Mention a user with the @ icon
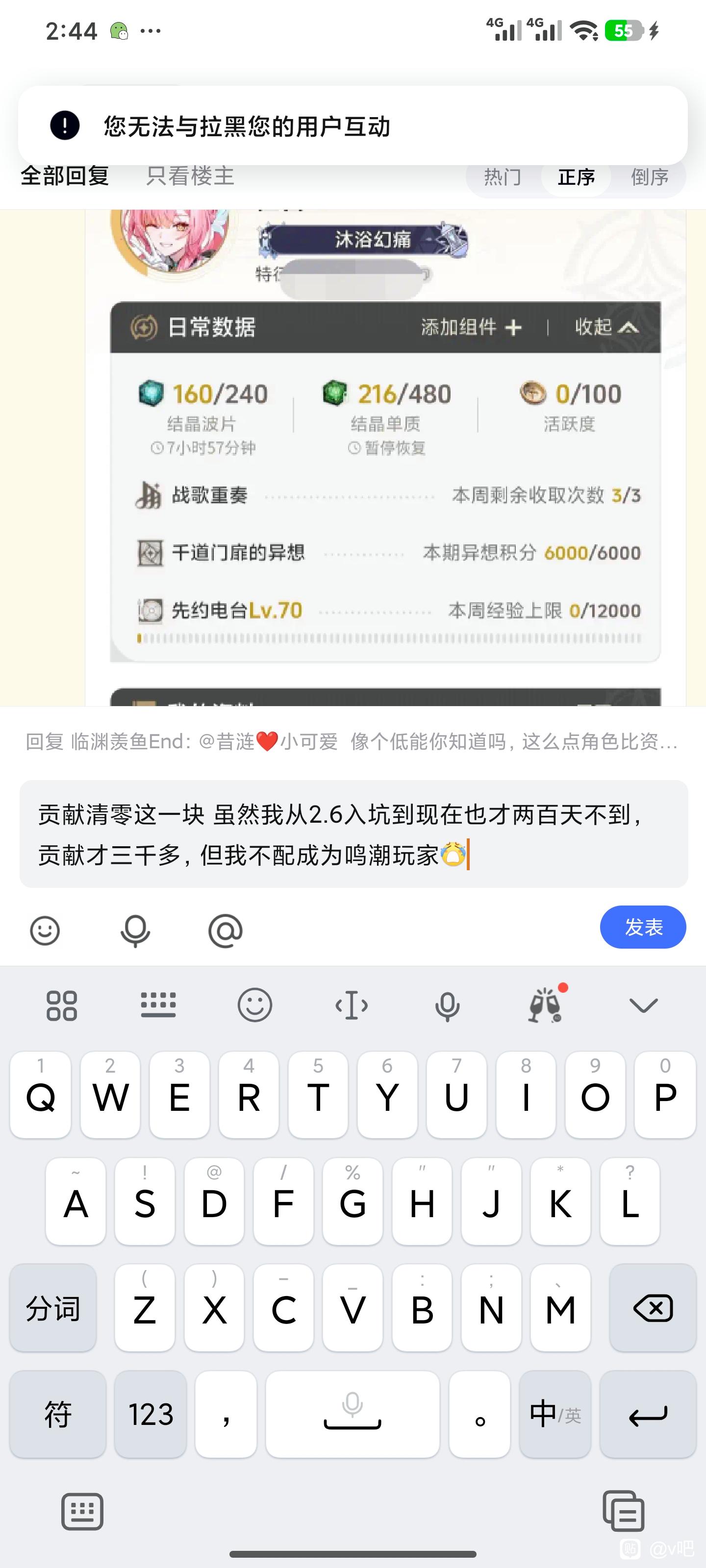 (226, 931)
